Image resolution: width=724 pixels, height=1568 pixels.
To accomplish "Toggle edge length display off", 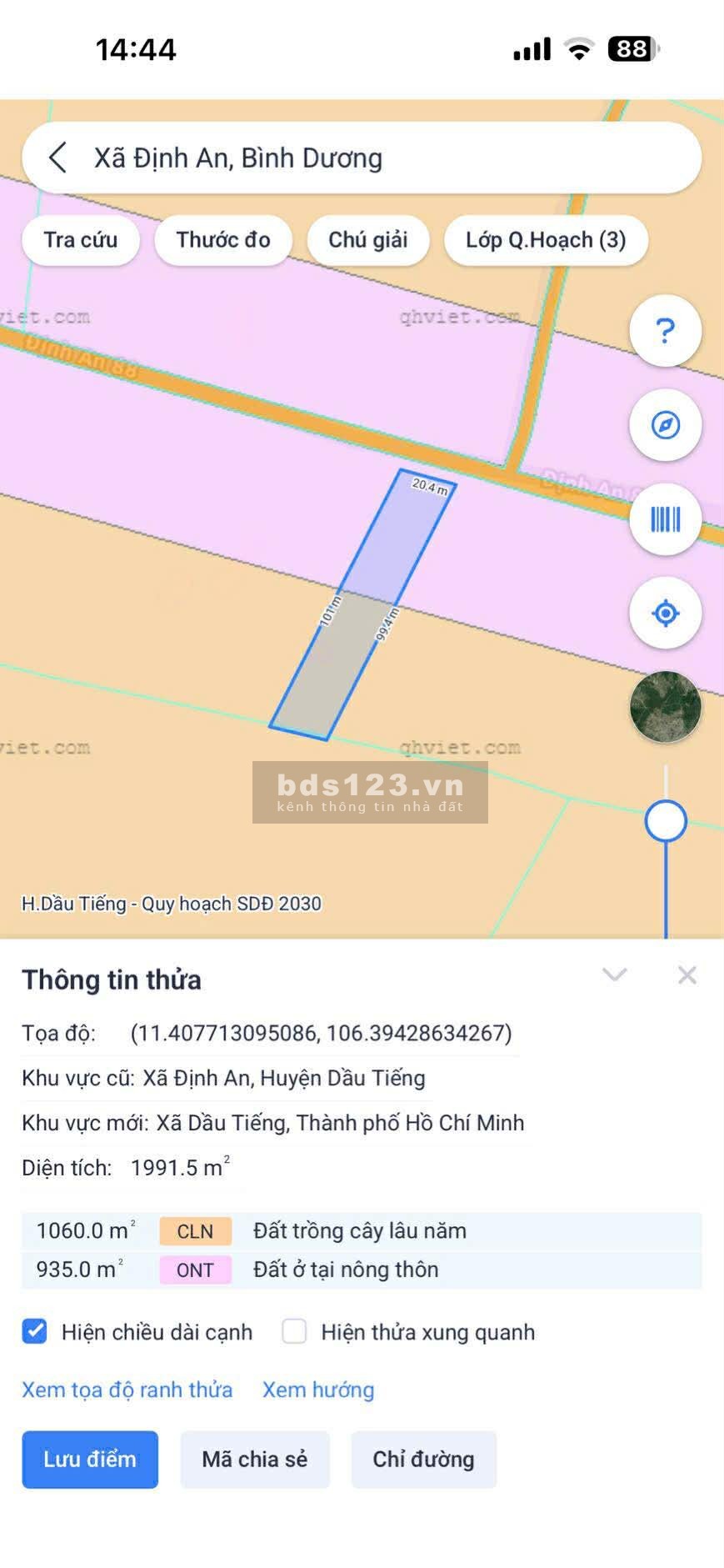I will pyautogui.click(x=34, y=1331).
